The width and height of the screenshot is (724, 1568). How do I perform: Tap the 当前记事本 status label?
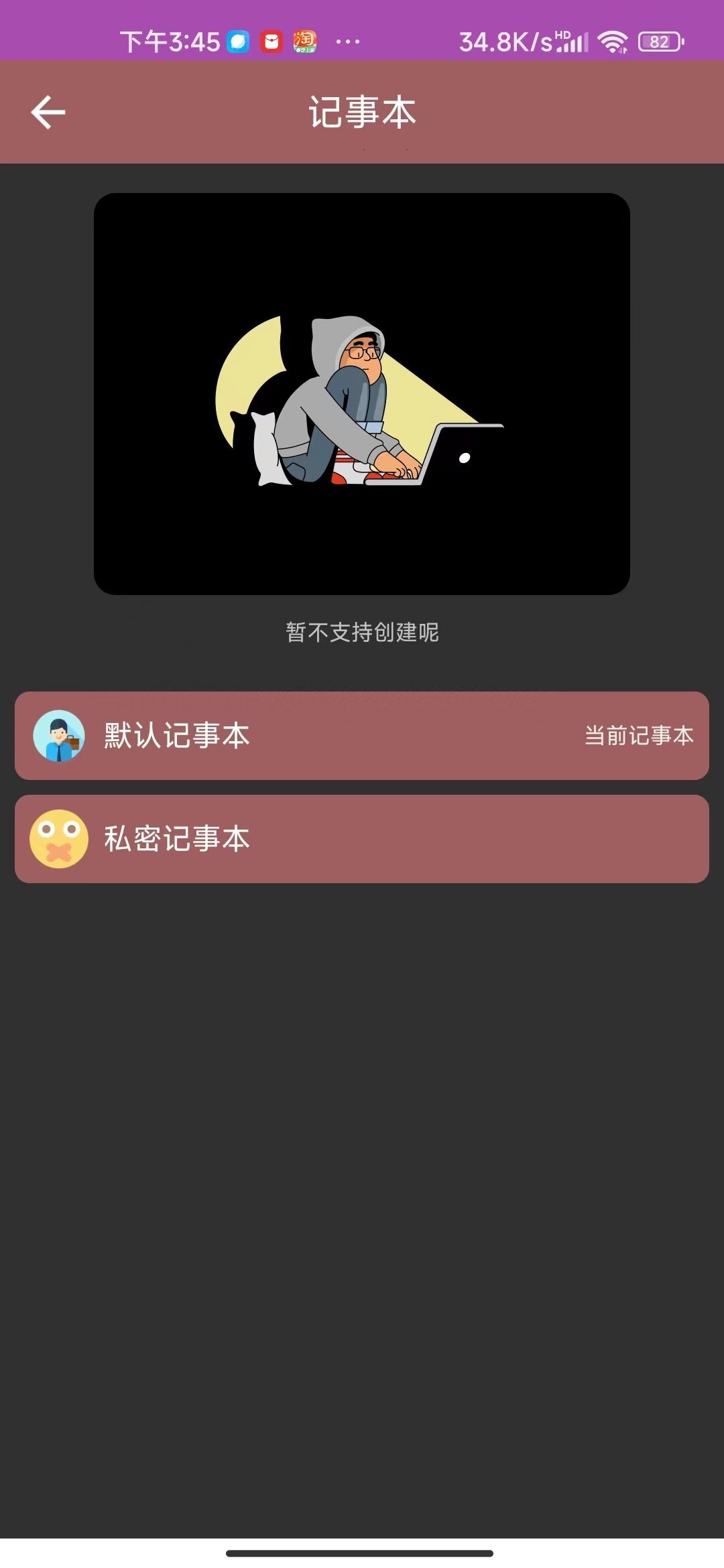(x=639, y=737)
